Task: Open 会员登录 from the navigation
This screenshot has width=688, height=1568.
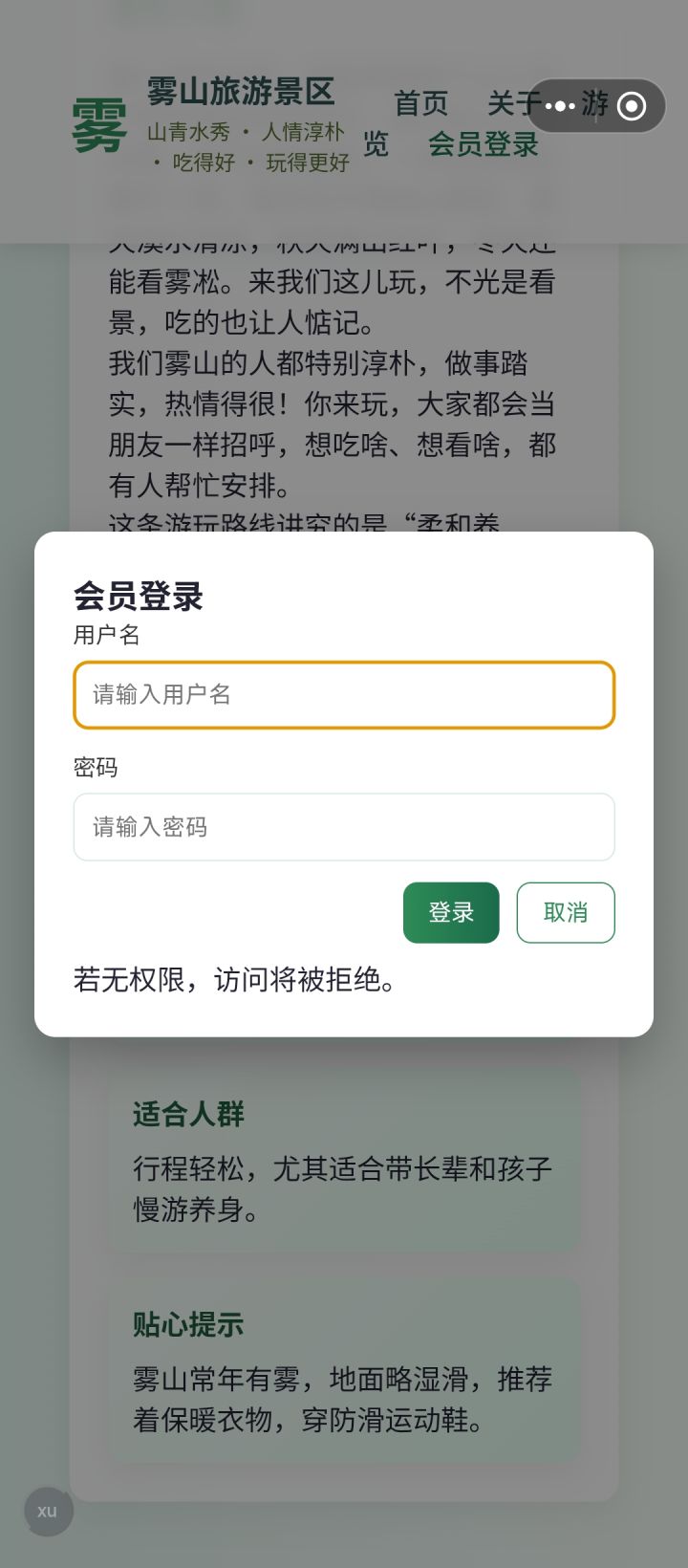Action: 483,145
